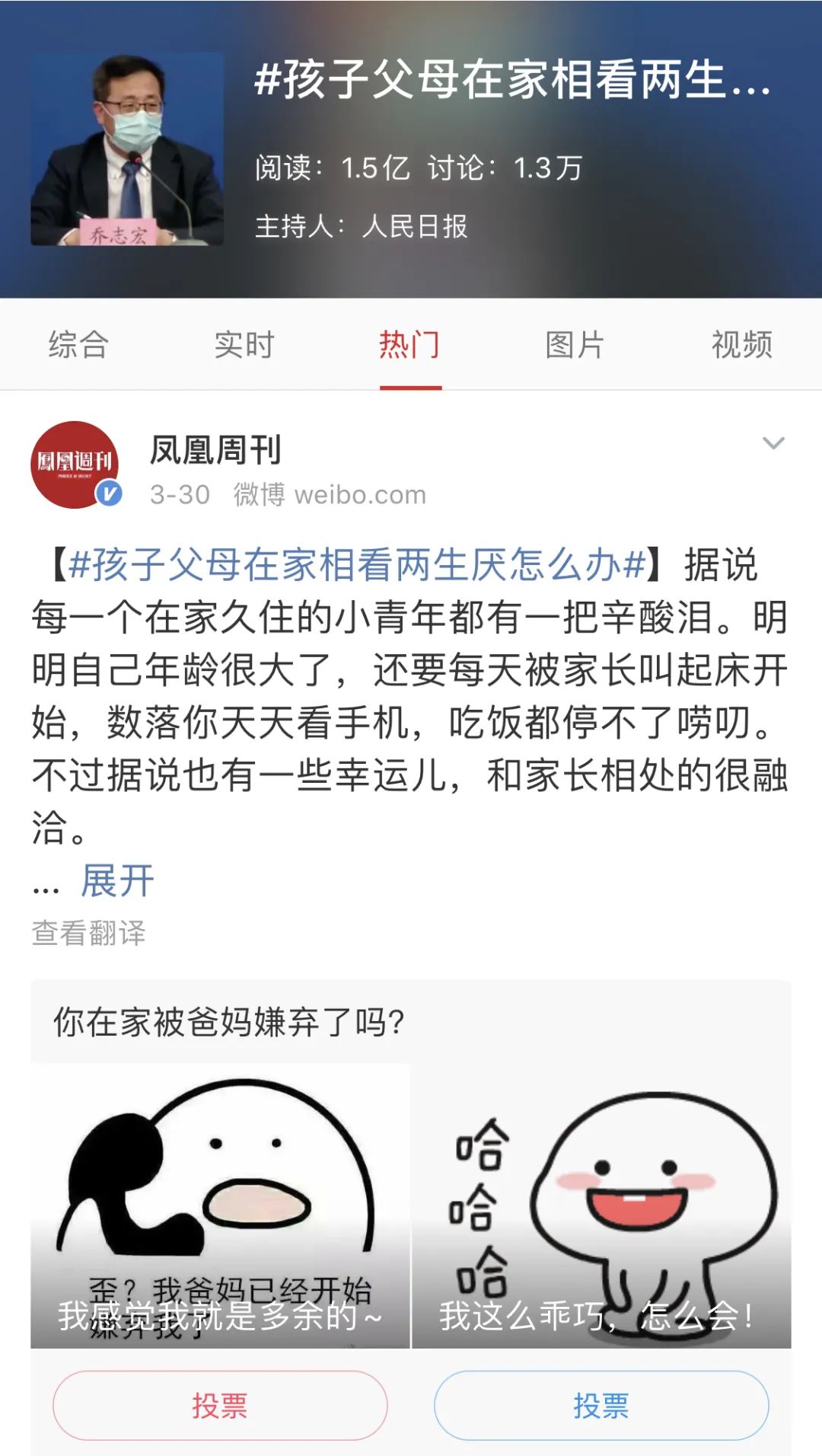Tap 查看翻译 to translate the post
Screen dimensions: 822x1456
(89, 933)
